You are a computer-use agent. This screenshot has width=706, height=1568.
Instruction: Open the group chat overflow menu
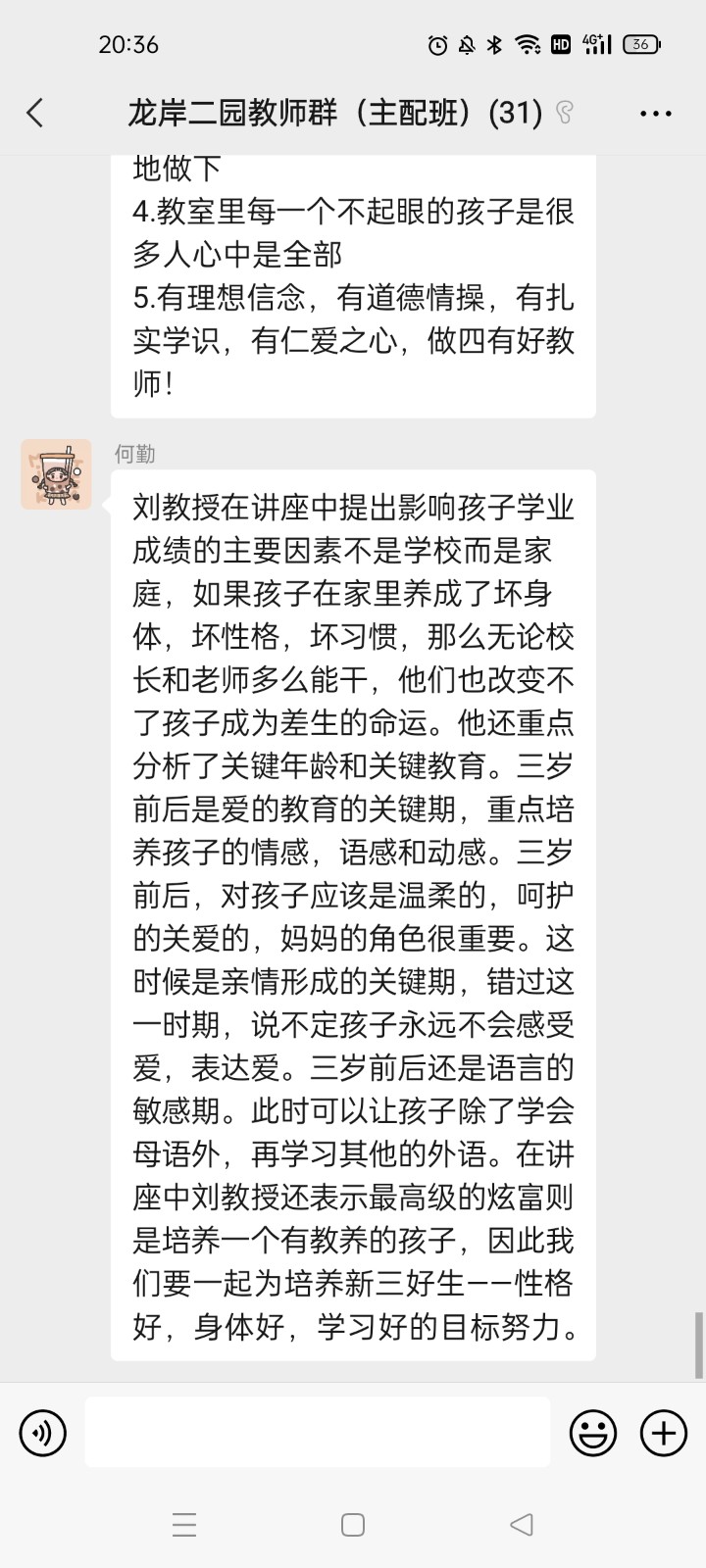(655, 114)
